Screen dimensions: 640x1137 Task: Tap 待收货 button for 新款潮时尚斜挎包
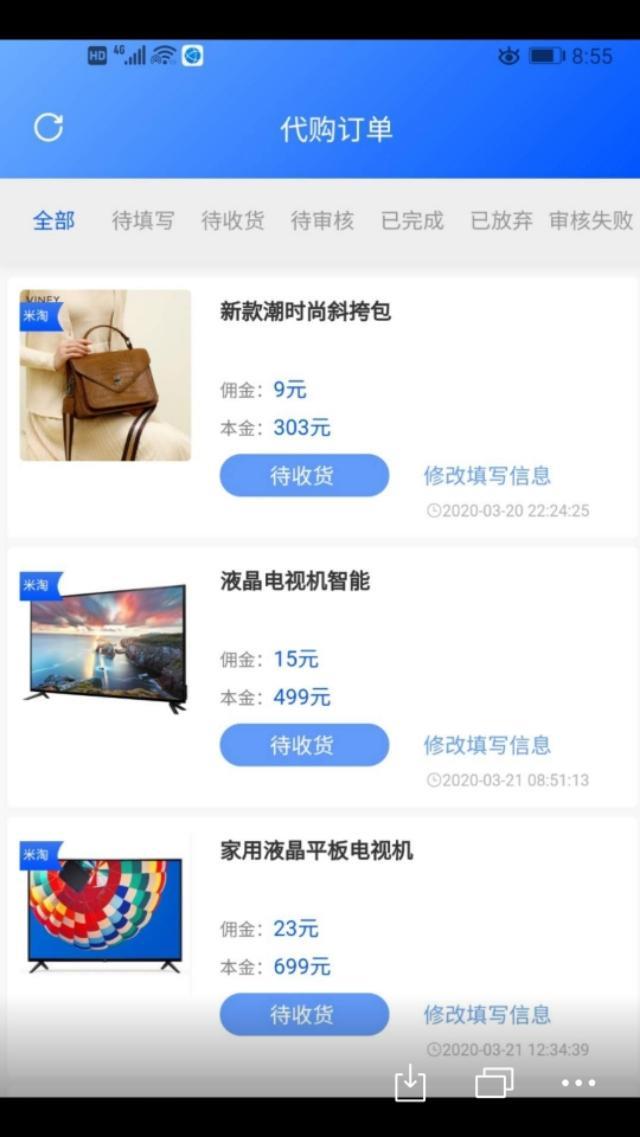[304, 476]
